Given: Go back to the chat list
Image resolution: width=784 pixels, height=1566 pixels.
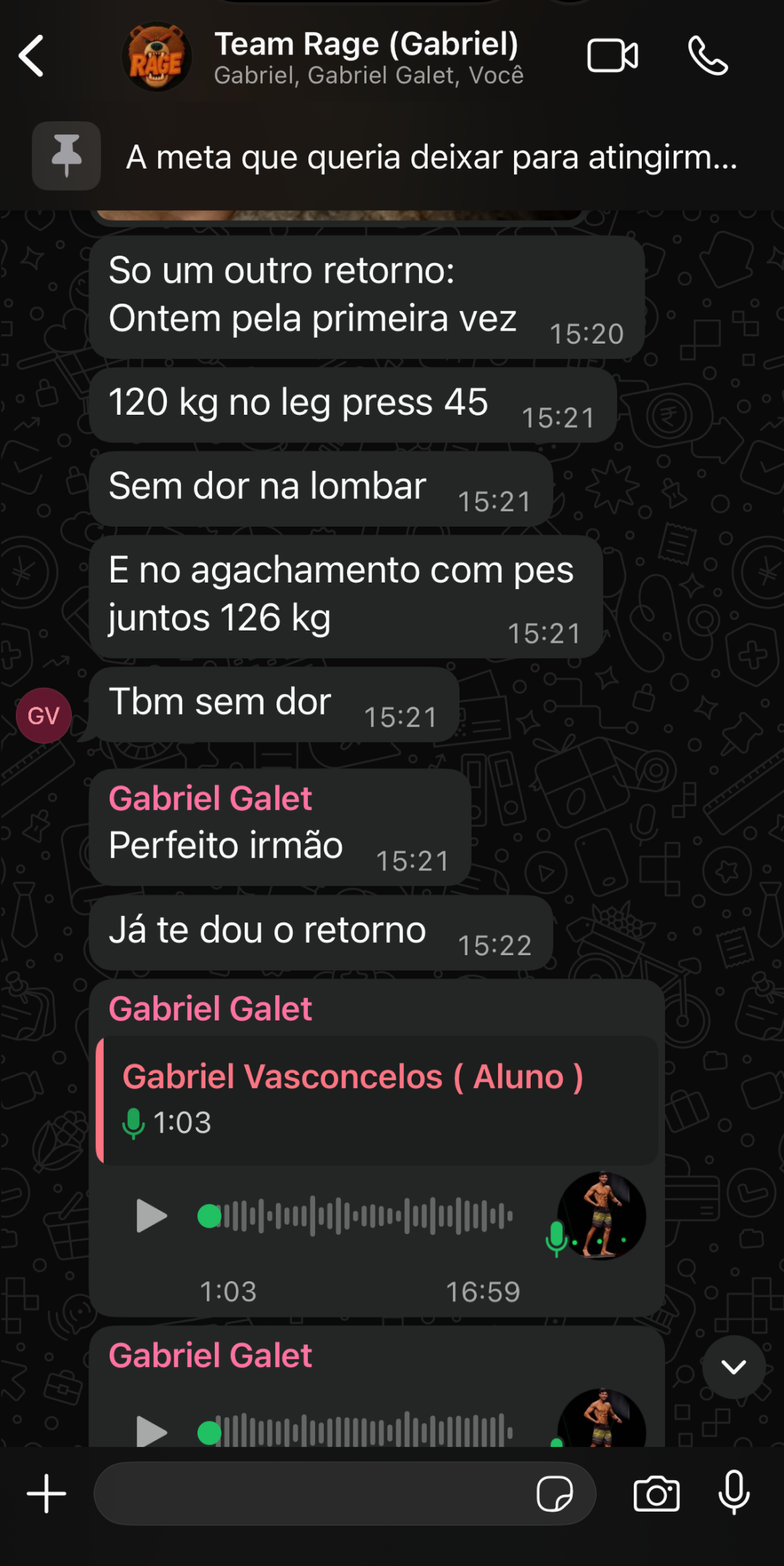Looking at the screenshot, I should click(32, 56).
